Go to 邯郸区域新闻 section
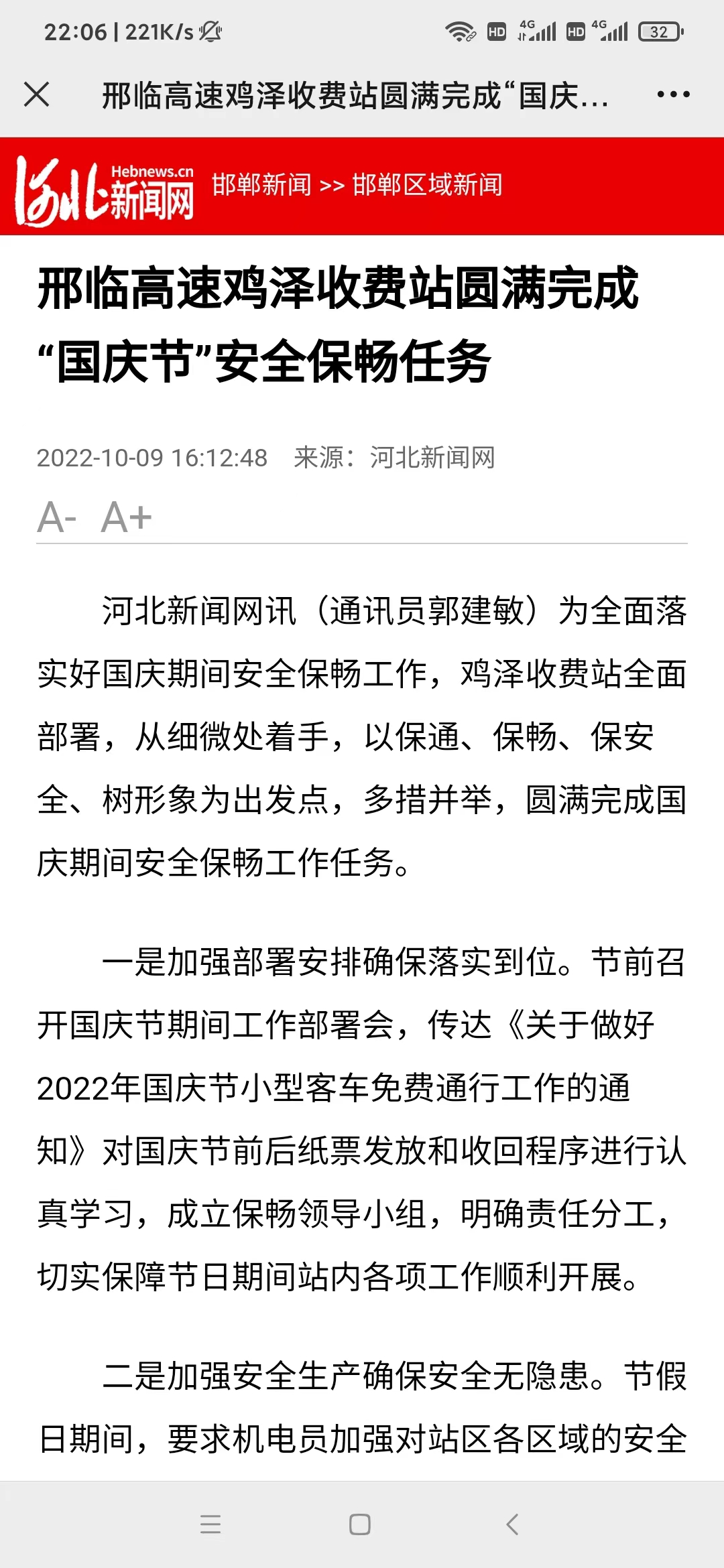The image size is (724, 1568). click(428, 184)
